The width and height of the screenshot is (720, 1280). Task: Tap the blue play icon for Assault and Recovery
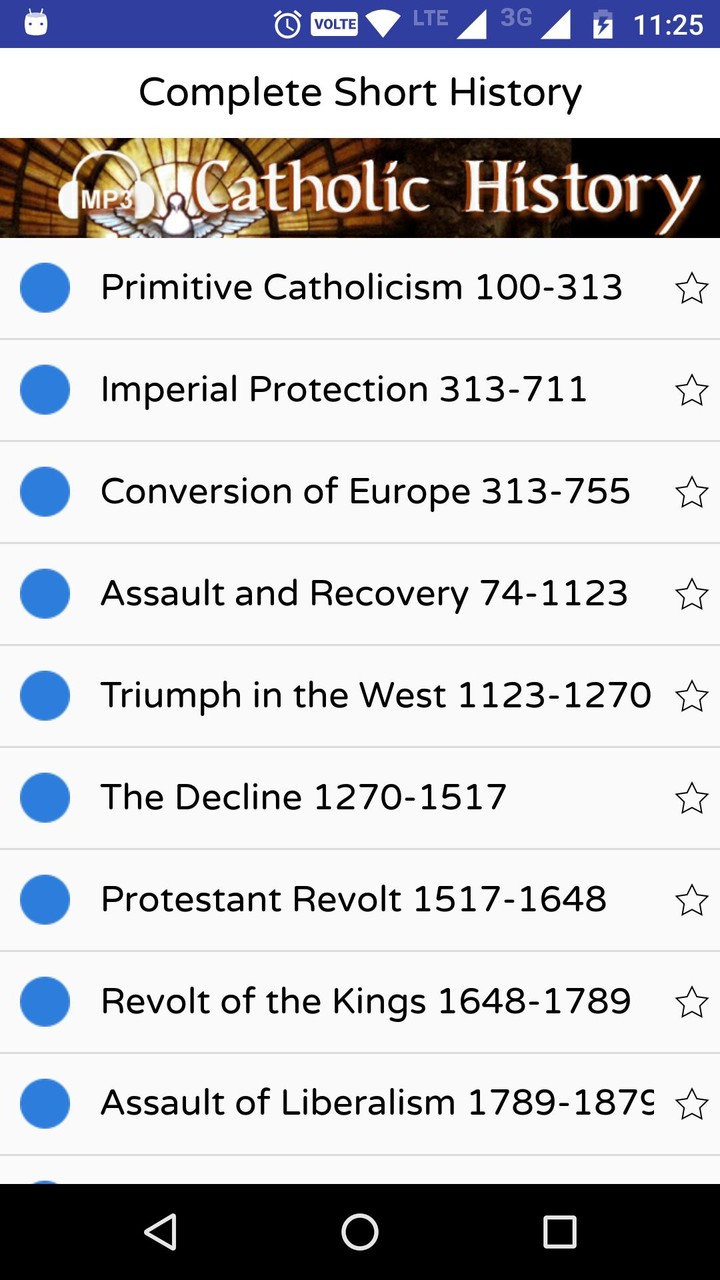[44, 593]
